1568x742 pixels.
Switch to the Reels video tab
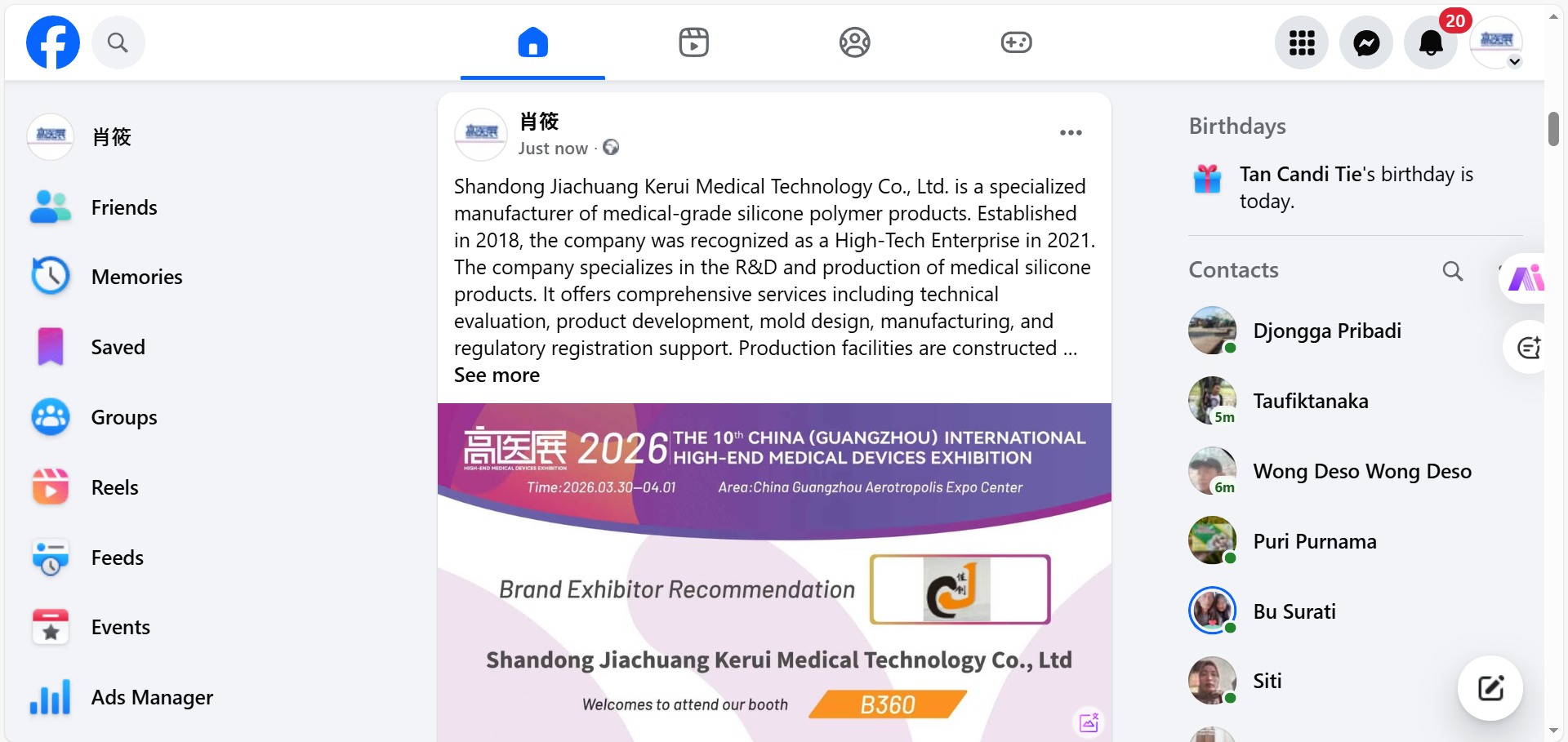pyautogui.click(x=693, y=42)
